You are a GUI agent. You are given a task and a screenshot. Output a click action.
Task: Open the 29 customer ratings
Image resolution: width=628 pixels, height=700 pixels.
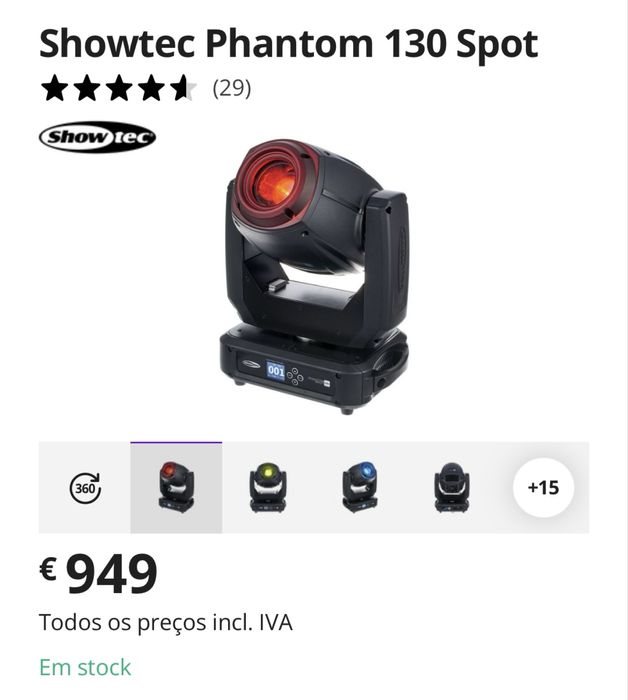click(x=231, y=89)
